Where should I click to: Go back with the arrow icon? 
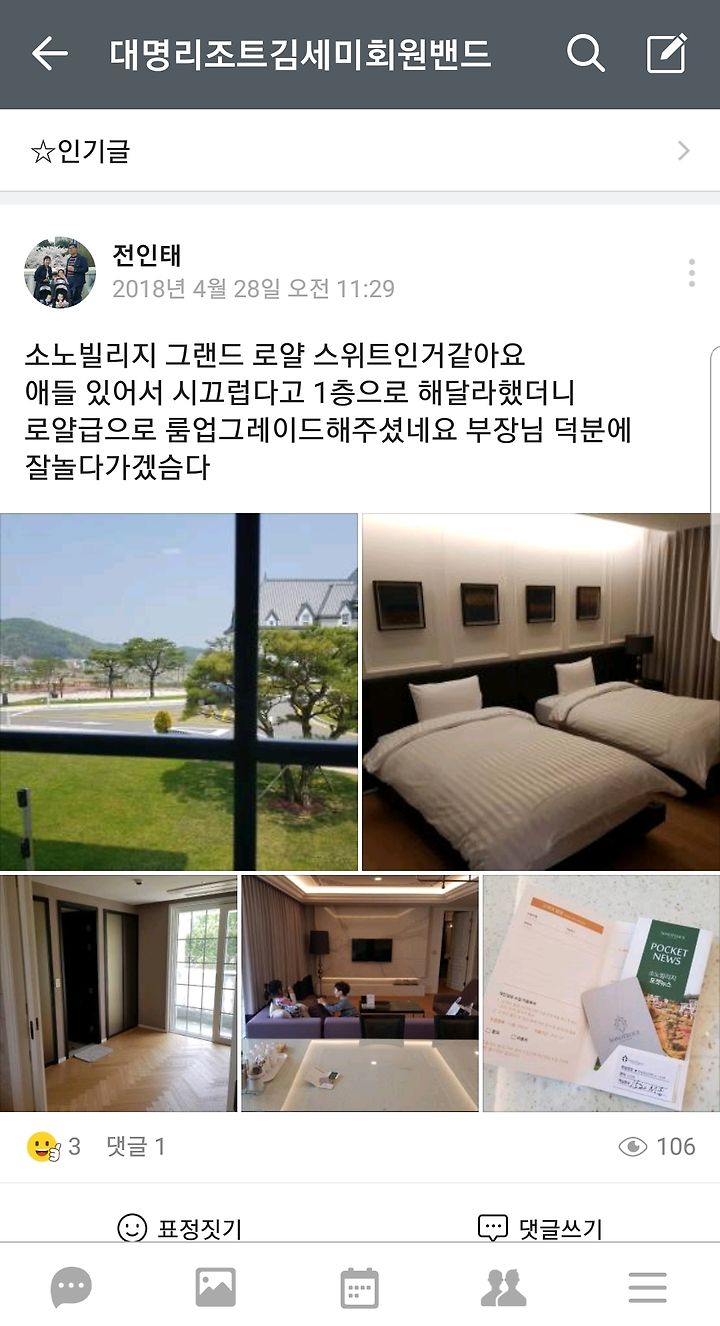pos(49,54)
